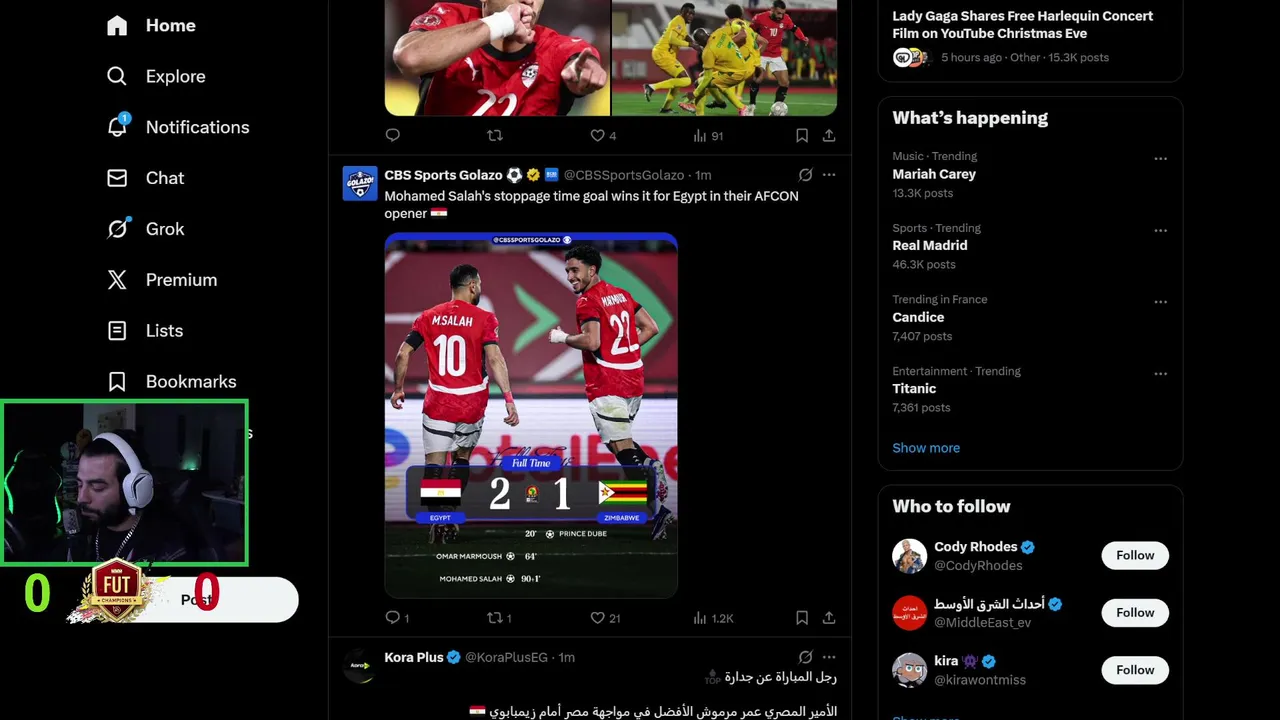The image size is (1280, 720).
Task: Follow Cody Rhodes
Action: click(x=1135, y=555)
